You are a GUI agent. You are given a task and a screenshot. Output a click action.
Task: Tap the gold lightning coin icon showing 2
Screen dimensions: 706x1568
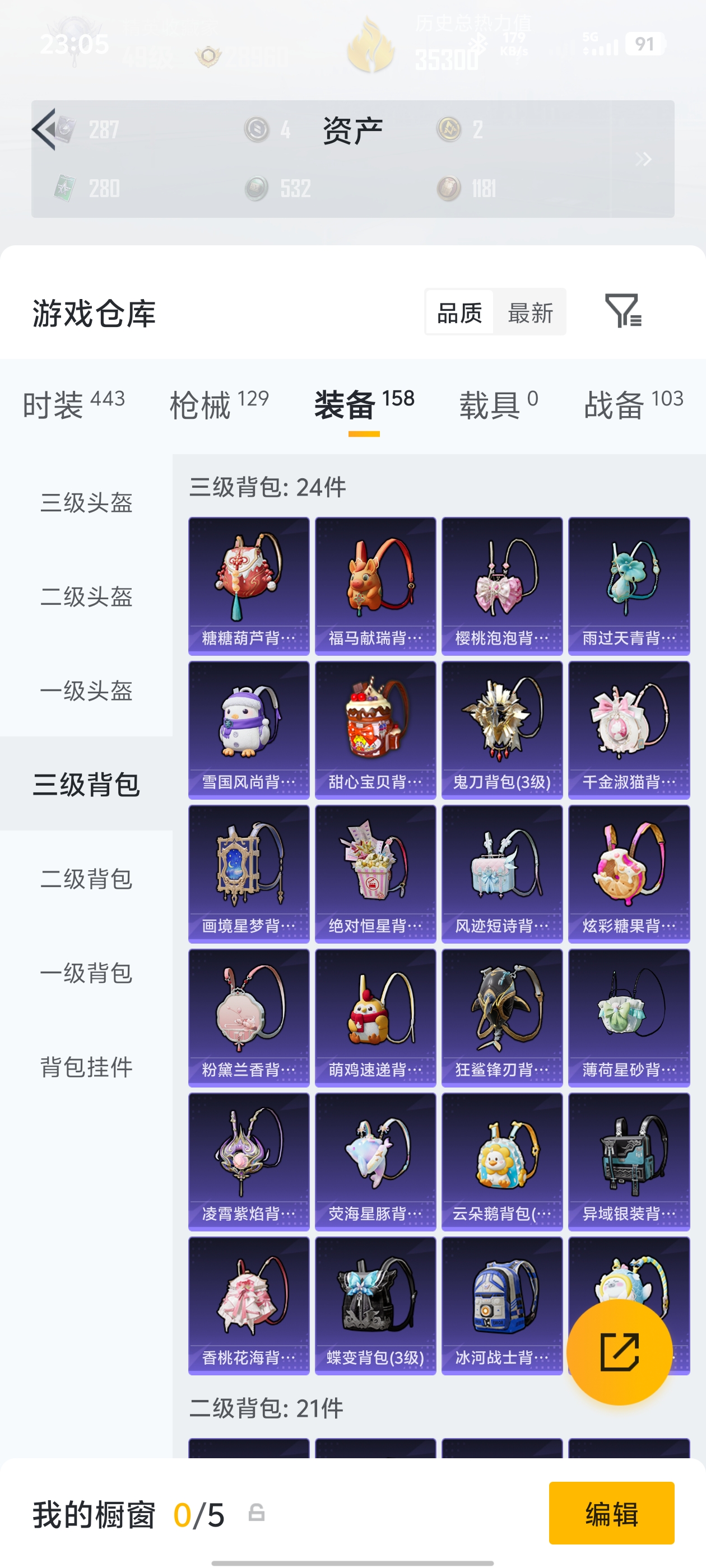(x=449, y=130)
